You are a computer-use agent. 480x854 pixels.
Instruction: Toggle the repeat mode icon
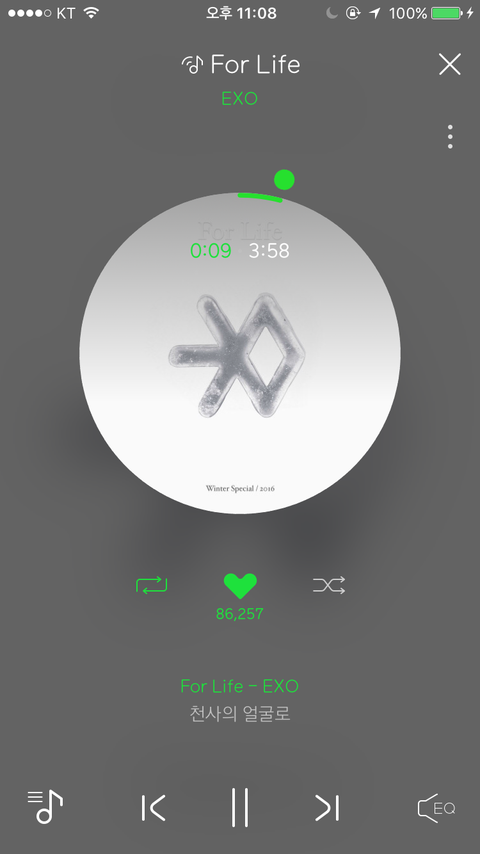point(151,585)
